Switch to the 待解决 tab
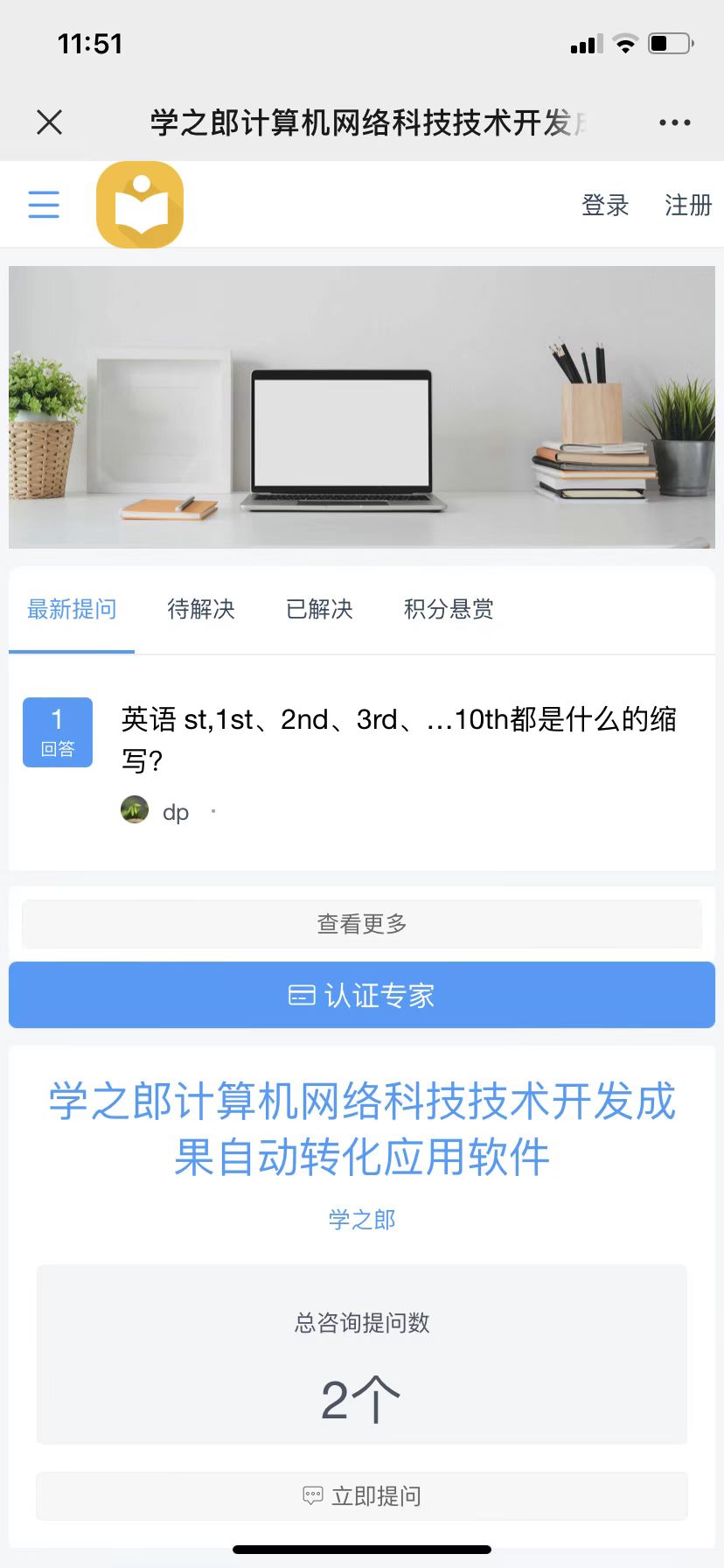This screenshot has width=724, height=1568. 200,610
